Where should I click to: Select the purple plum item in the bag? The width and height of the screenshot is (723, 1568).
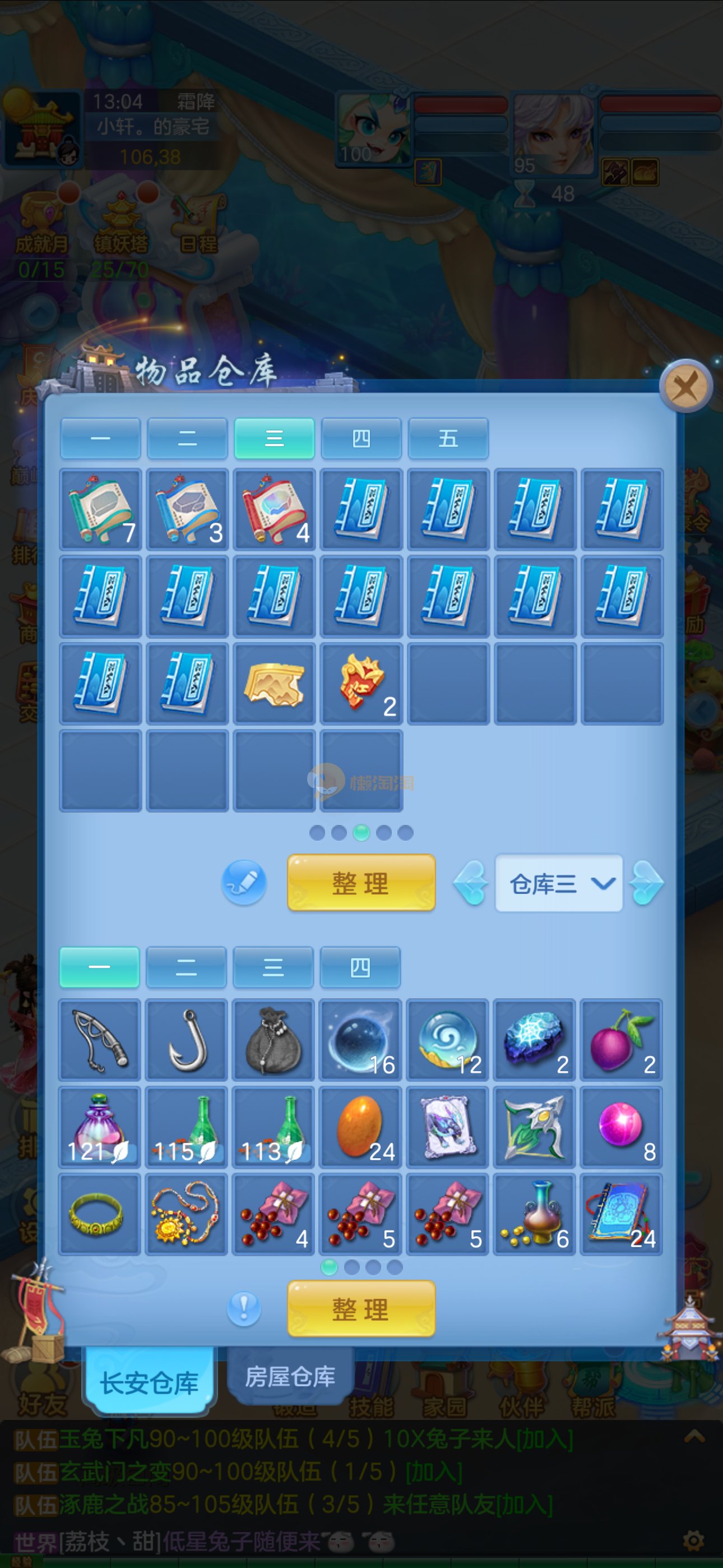click(621, 1040)
